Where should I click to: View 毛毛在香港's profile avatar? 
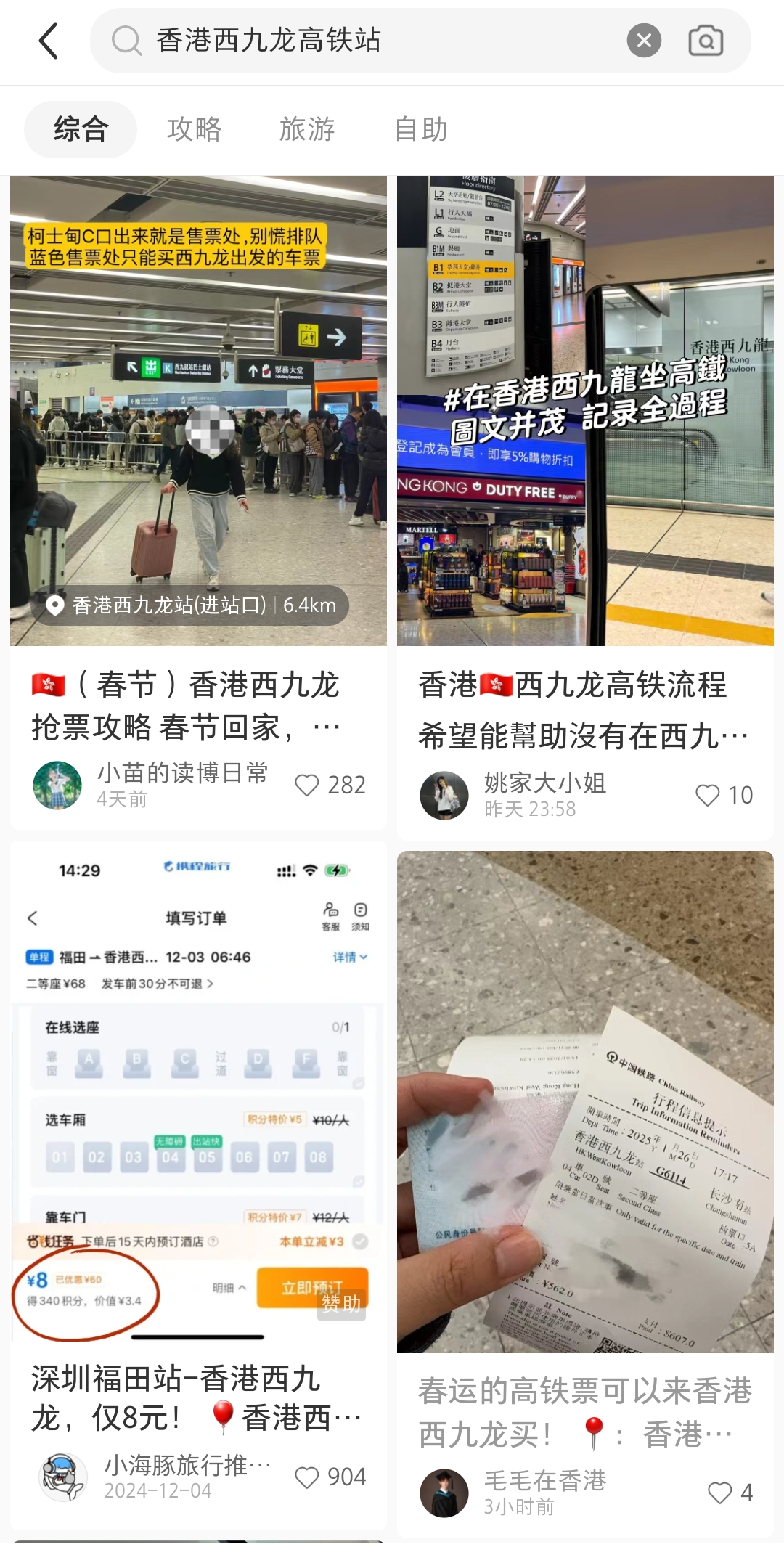click(444, 1493)
